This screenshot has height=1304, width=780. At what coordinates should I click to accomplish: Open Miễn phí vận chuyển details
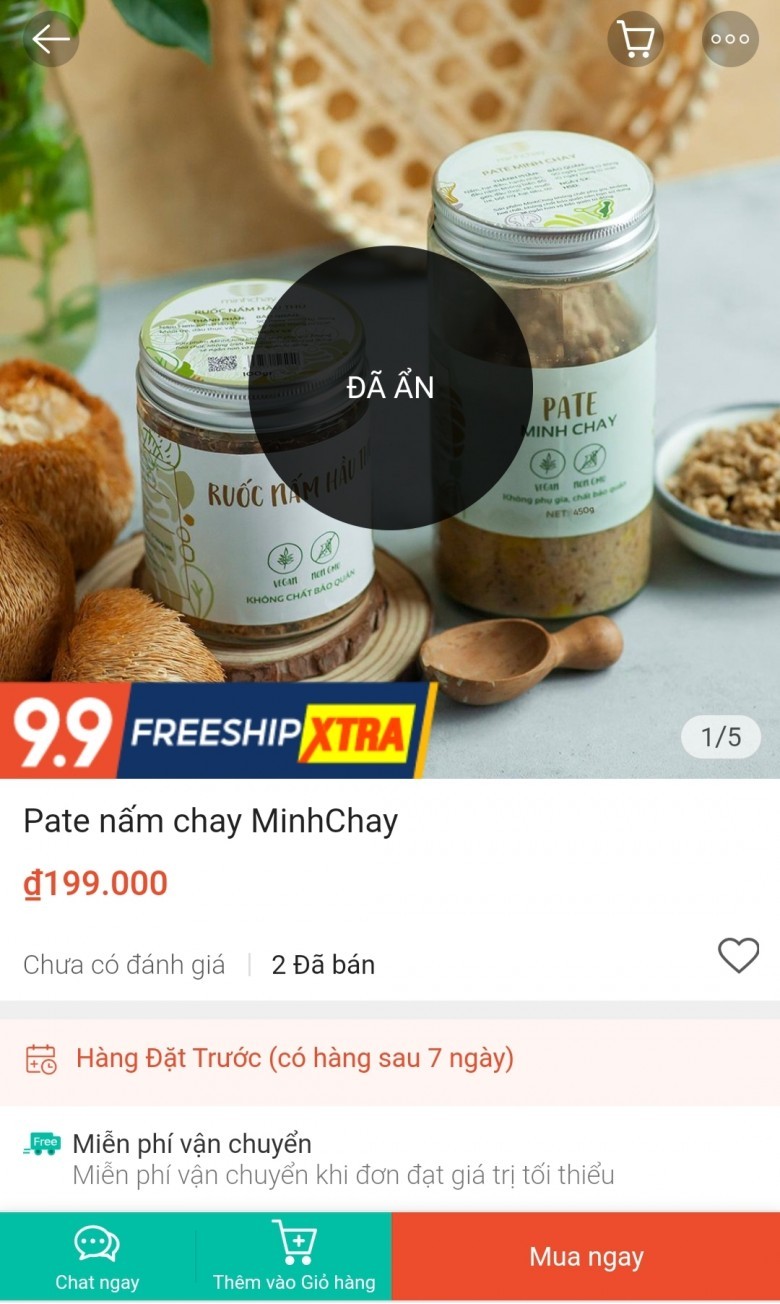(x=342, y=1159)
